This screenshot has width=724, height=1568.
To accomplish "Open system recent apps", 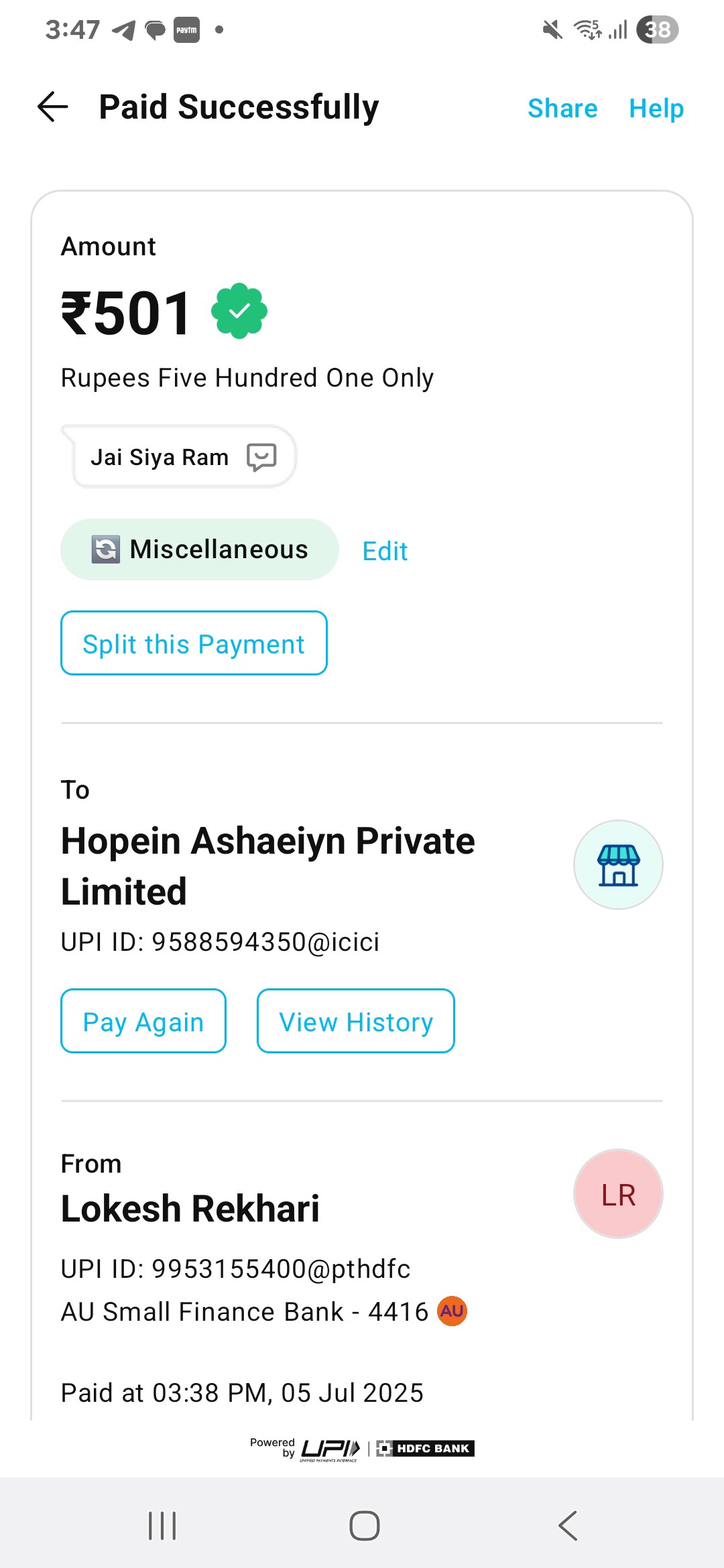I will pos(162,1526).
